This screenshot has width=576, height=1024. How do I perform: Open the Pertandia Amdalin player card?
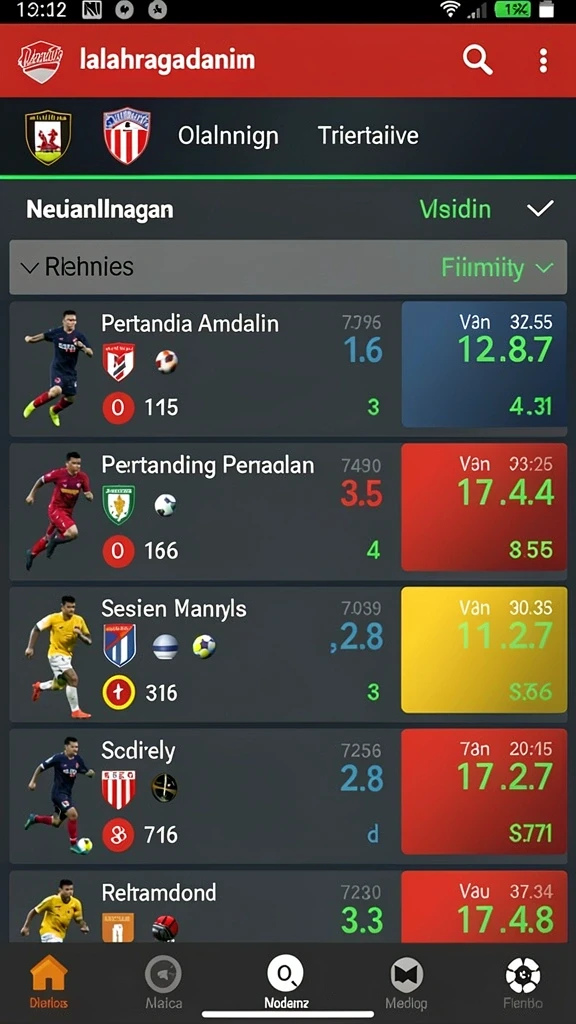pos(288,369)
